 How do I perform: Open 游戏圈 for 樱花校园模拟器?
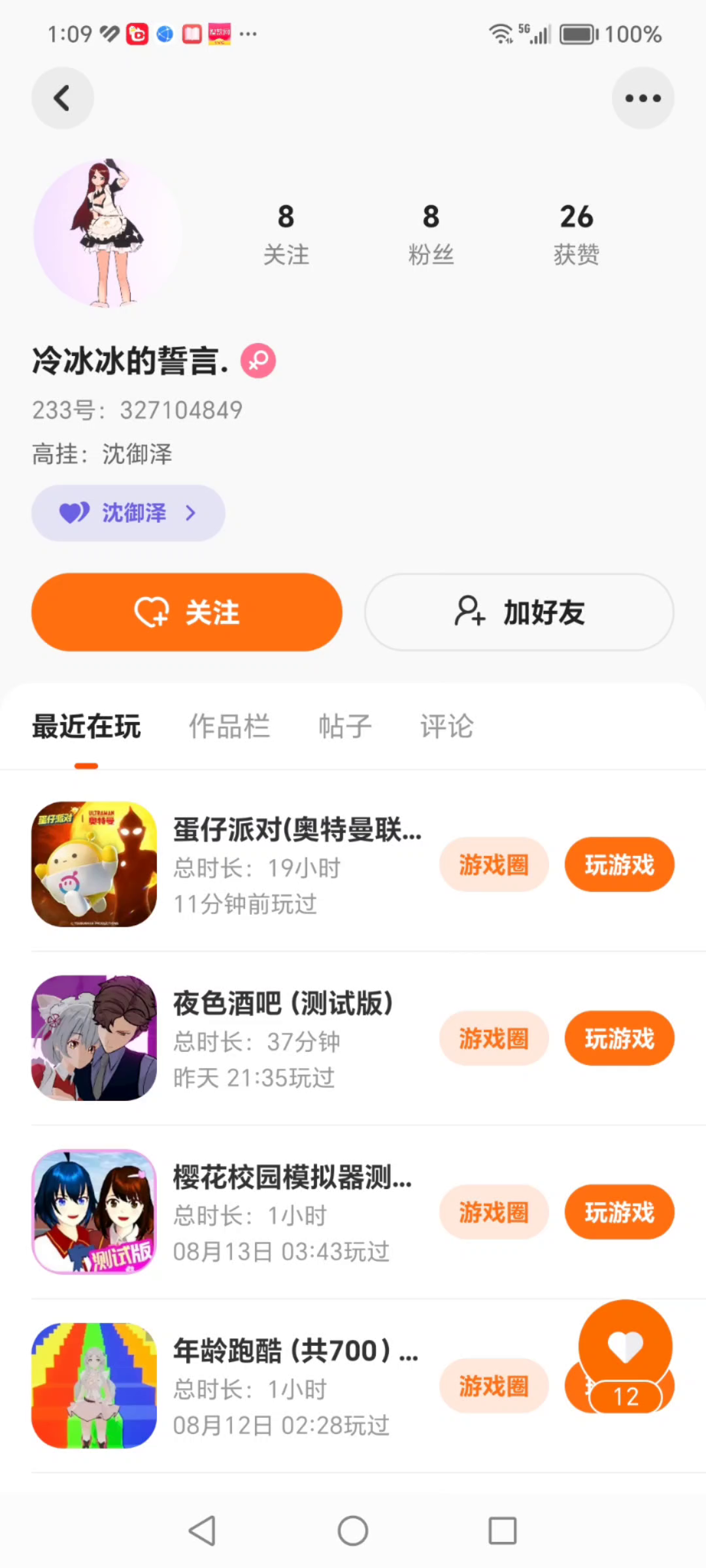[x=494, y=1212]
